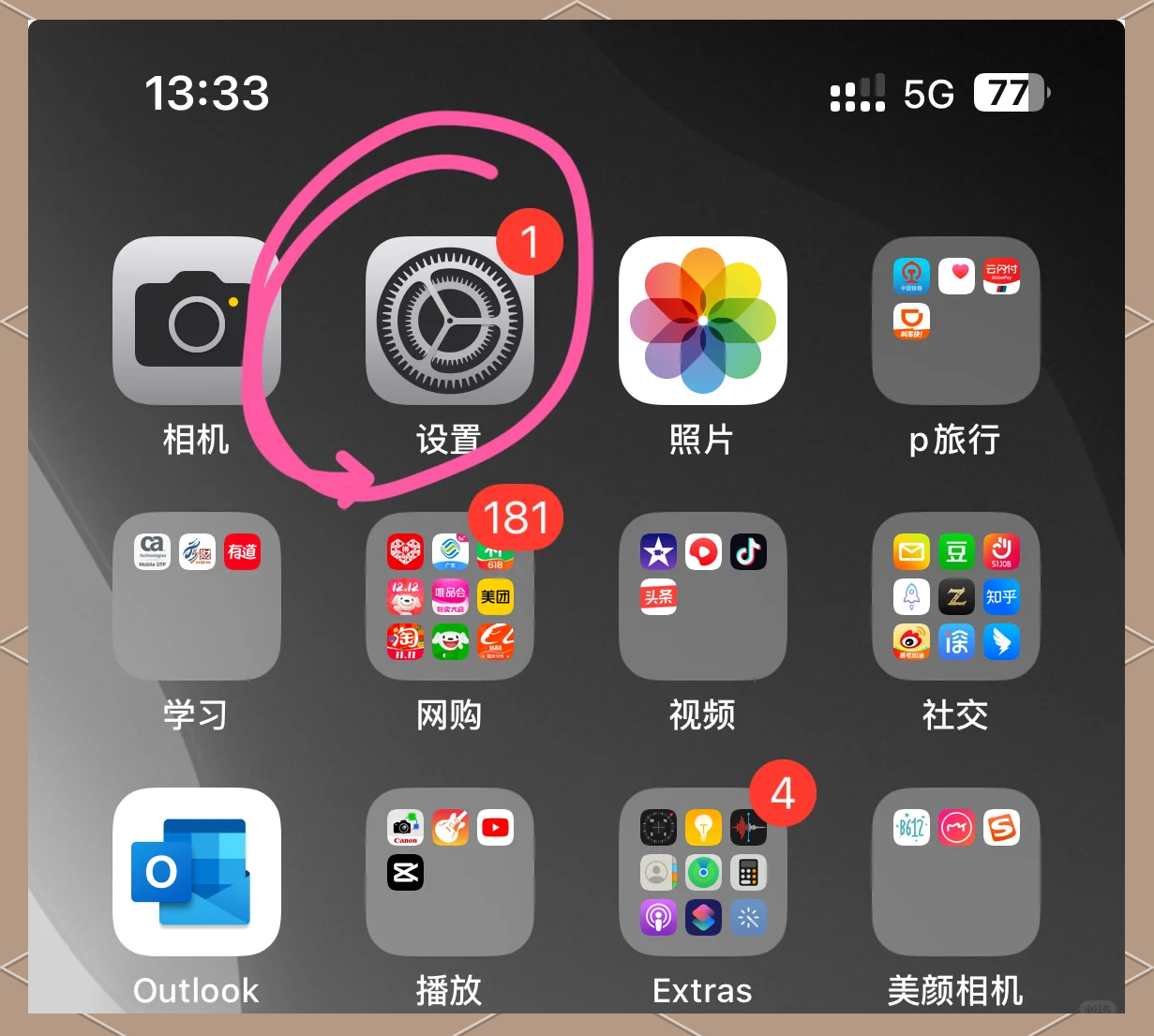Screen dimensions: 1154x1036
Task: Open the 学习 folder
Action: 196,596
